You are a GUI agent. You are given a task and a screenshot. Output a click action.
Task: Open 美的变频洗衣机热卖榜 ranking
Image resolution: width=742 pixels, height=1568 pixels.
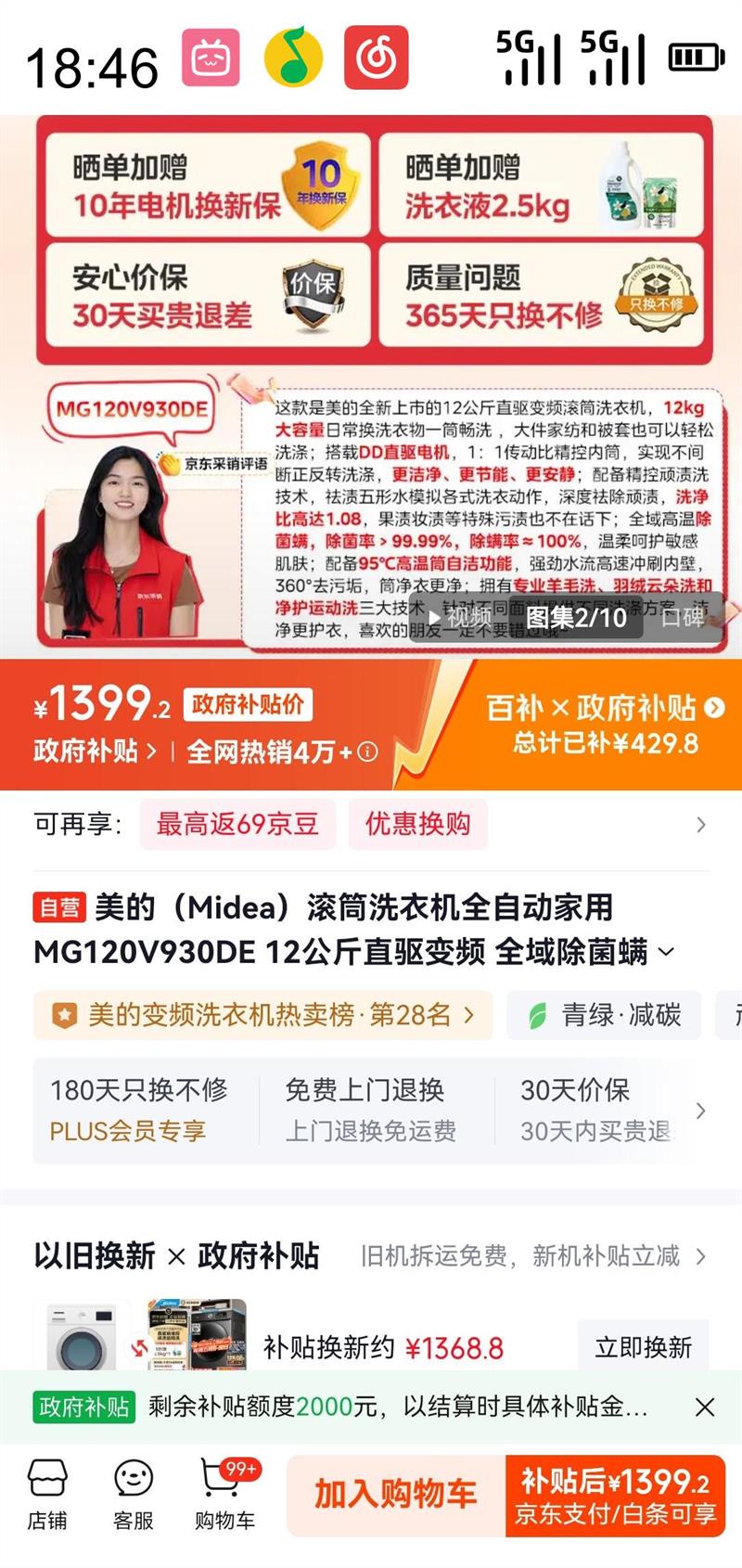[x=263, y=1015]
